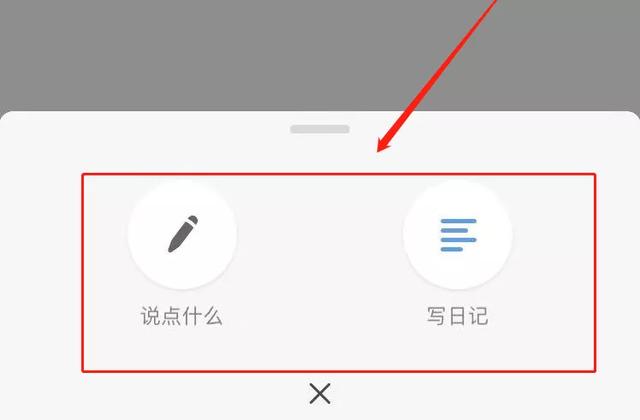Open 写日记 to write a diary
The width and height of the screenshot is (640, 420).
pos(457,235)
